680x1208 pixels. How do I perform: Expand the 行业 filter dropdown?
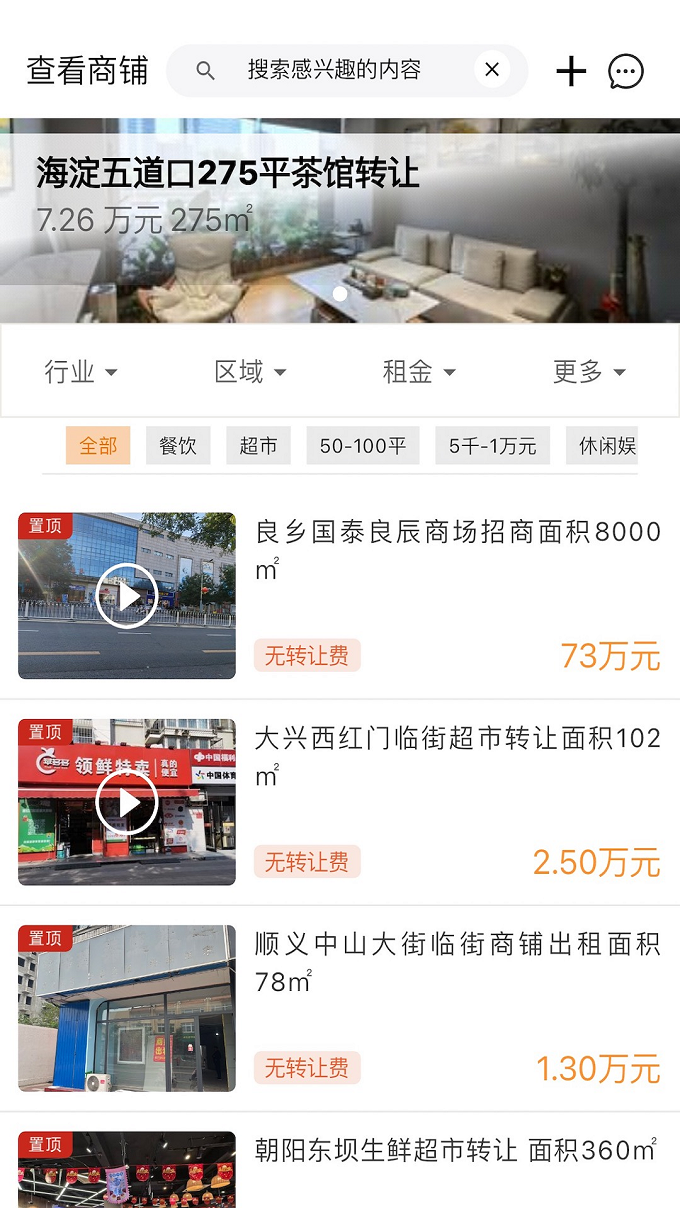coord(81,372)
